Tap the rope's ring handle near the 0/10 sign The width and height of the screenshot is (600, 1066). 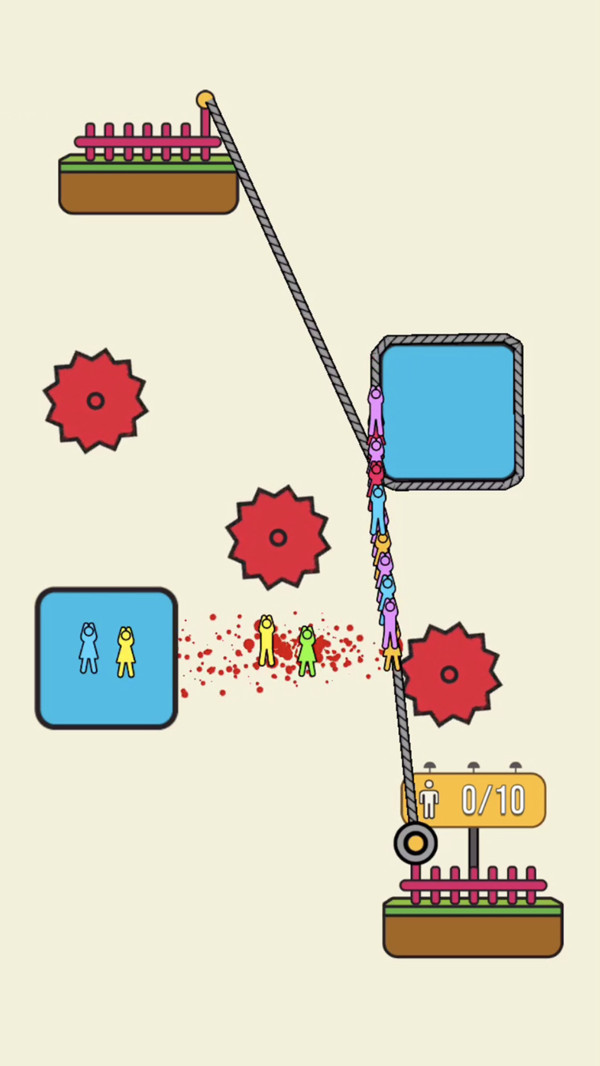[x=415, y=843]
